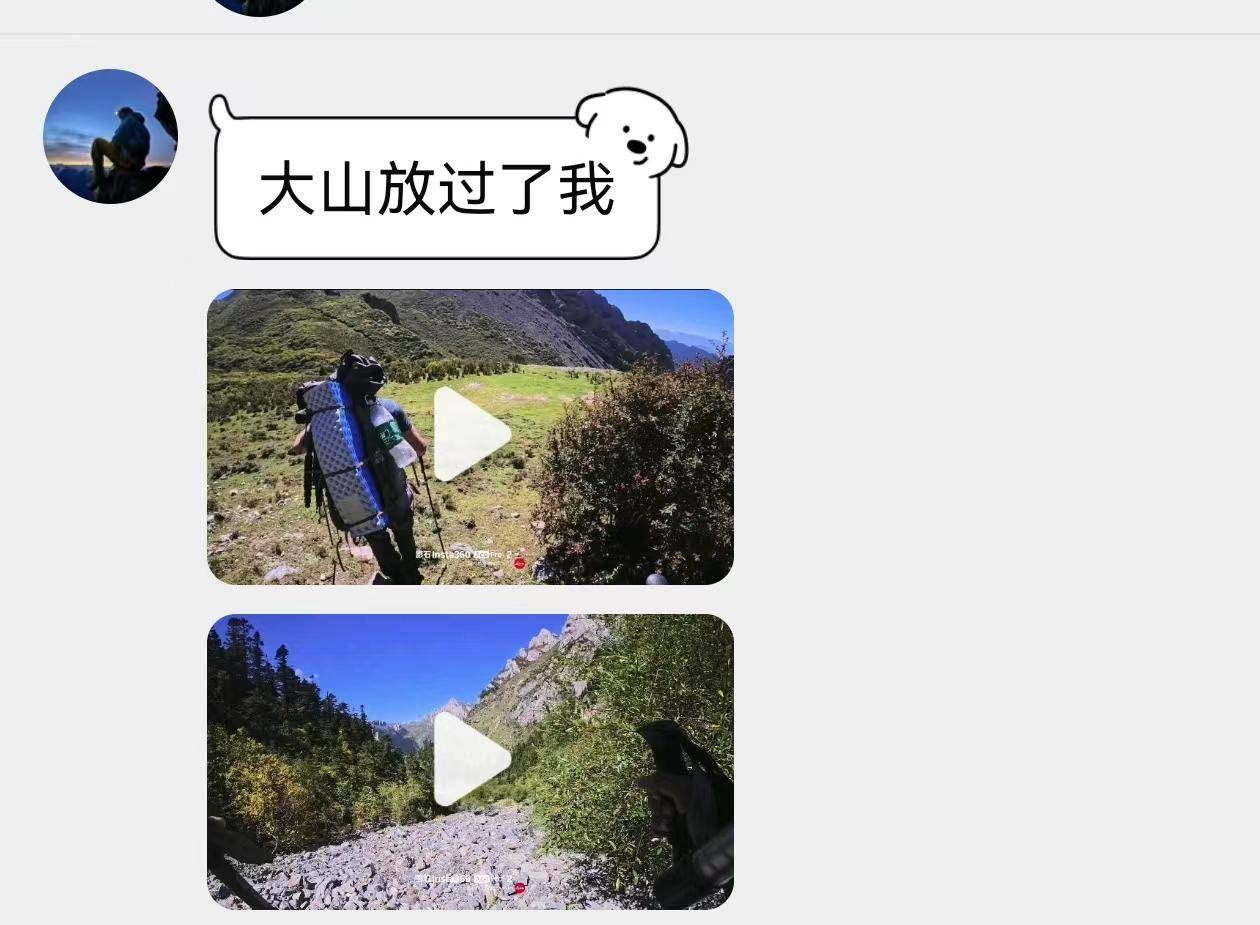The image size is (1260, 925).
Task: Open the sender's profile avatar
Action: [x=111, y=136]
